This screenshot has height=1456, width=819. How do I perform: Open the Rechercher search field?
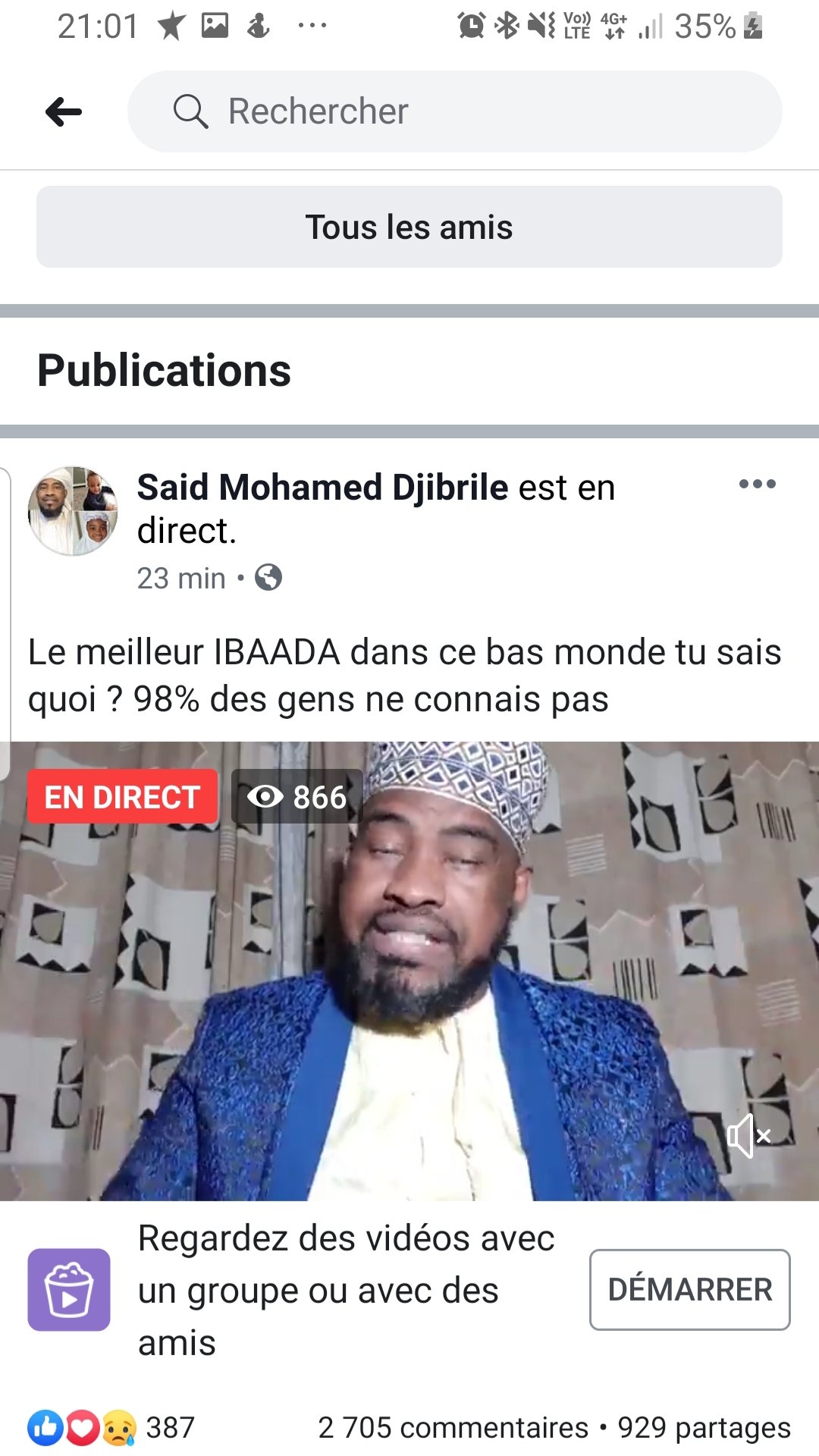455,111
